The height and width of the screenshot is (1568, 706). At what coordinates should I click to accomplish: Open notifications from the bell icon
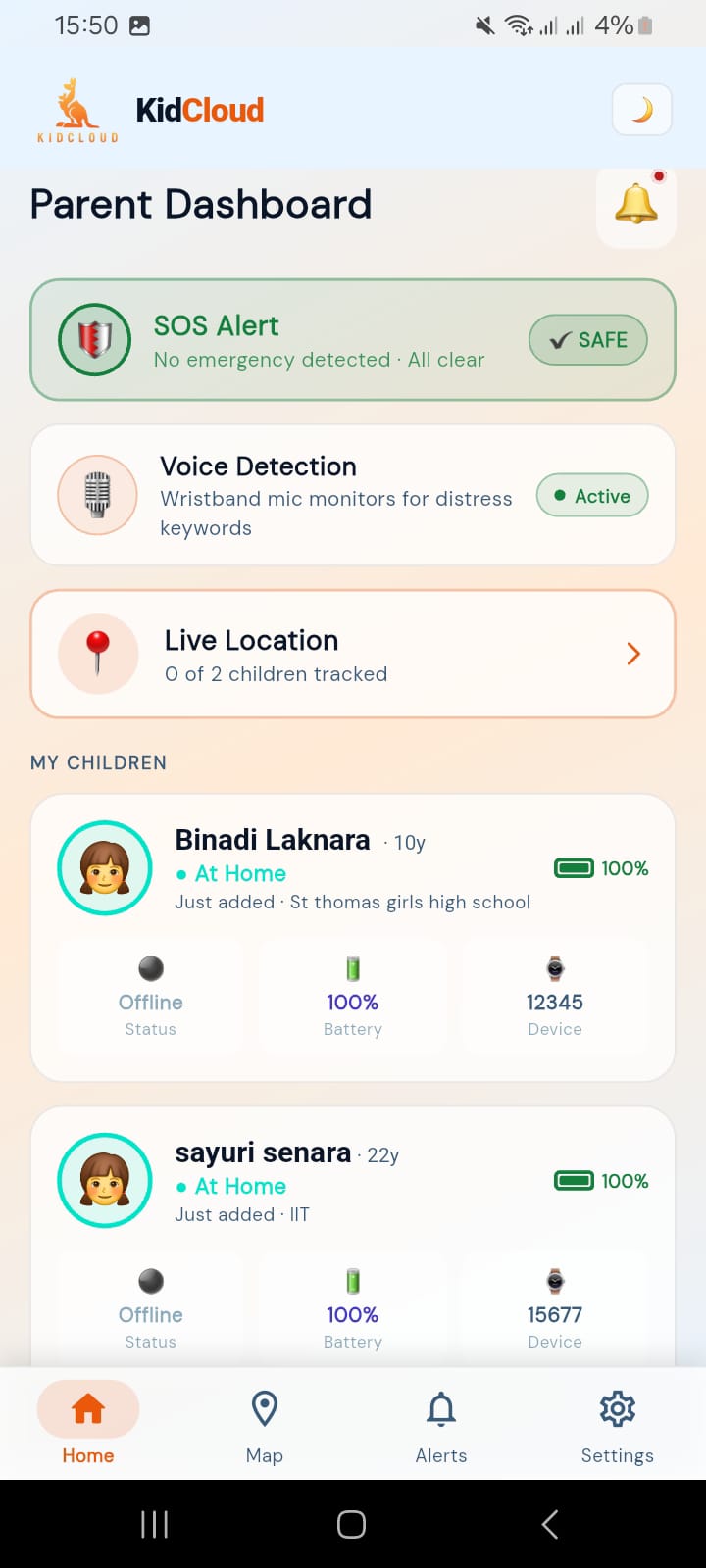635,206
